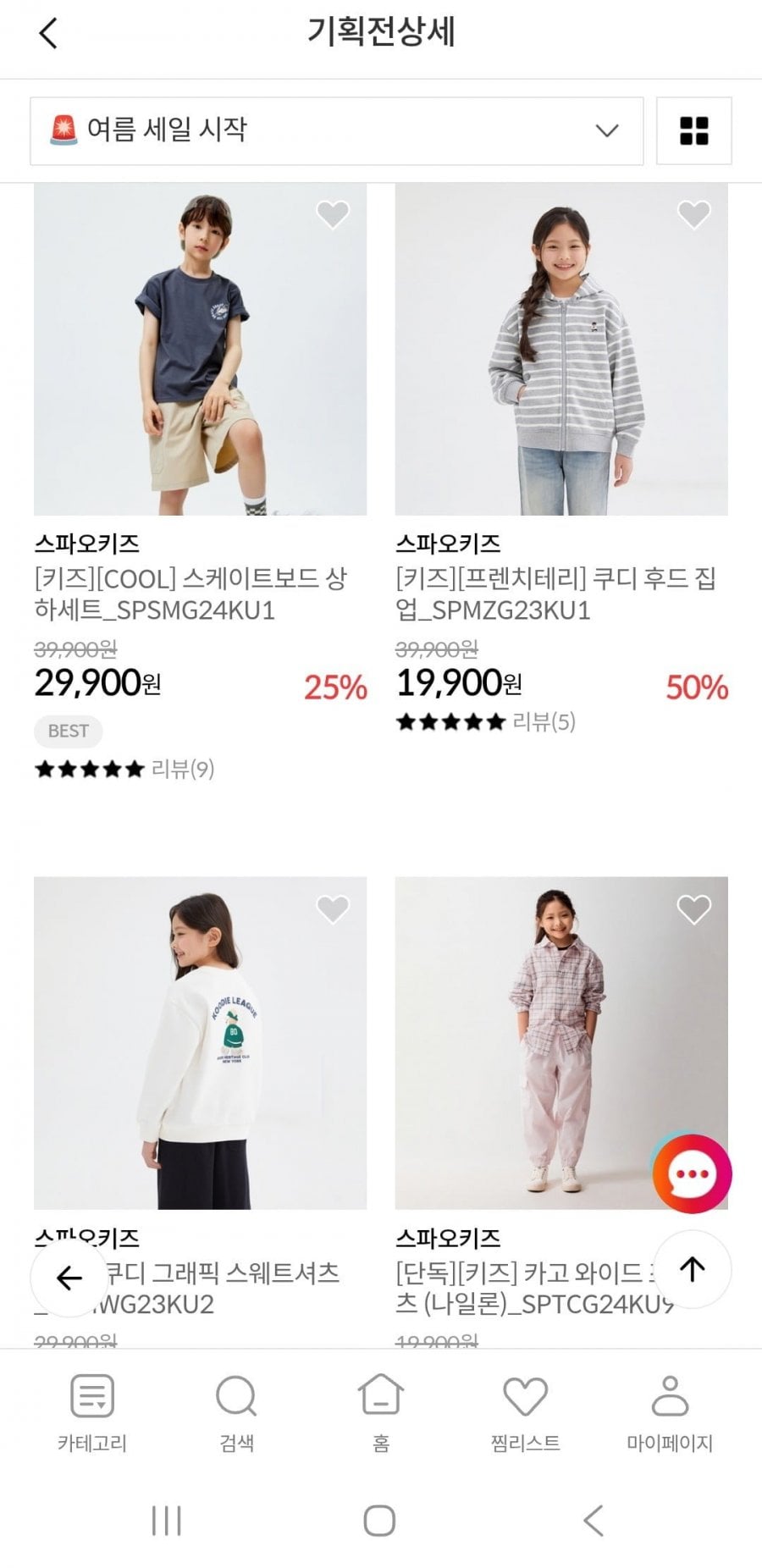Open the 스케이트보드 상하세트 product
This screenshot has width=762, height=1568.
tap(200, 349)
